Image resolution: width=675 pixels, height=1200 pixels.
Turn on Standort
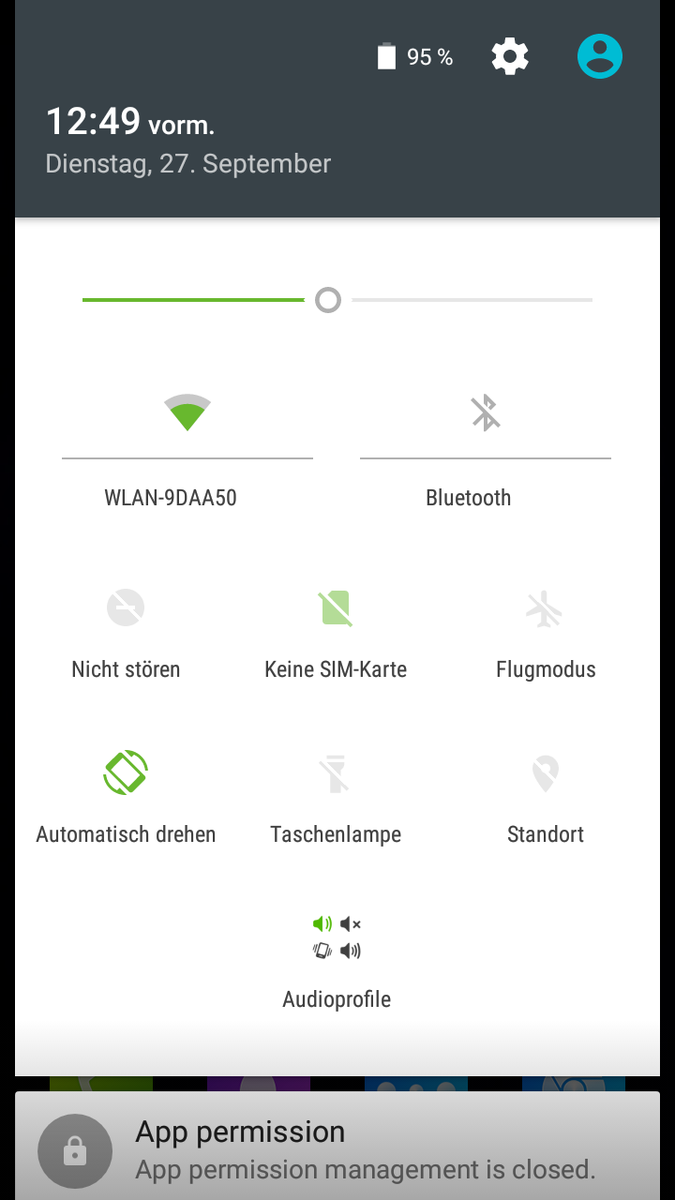point(545,773)
